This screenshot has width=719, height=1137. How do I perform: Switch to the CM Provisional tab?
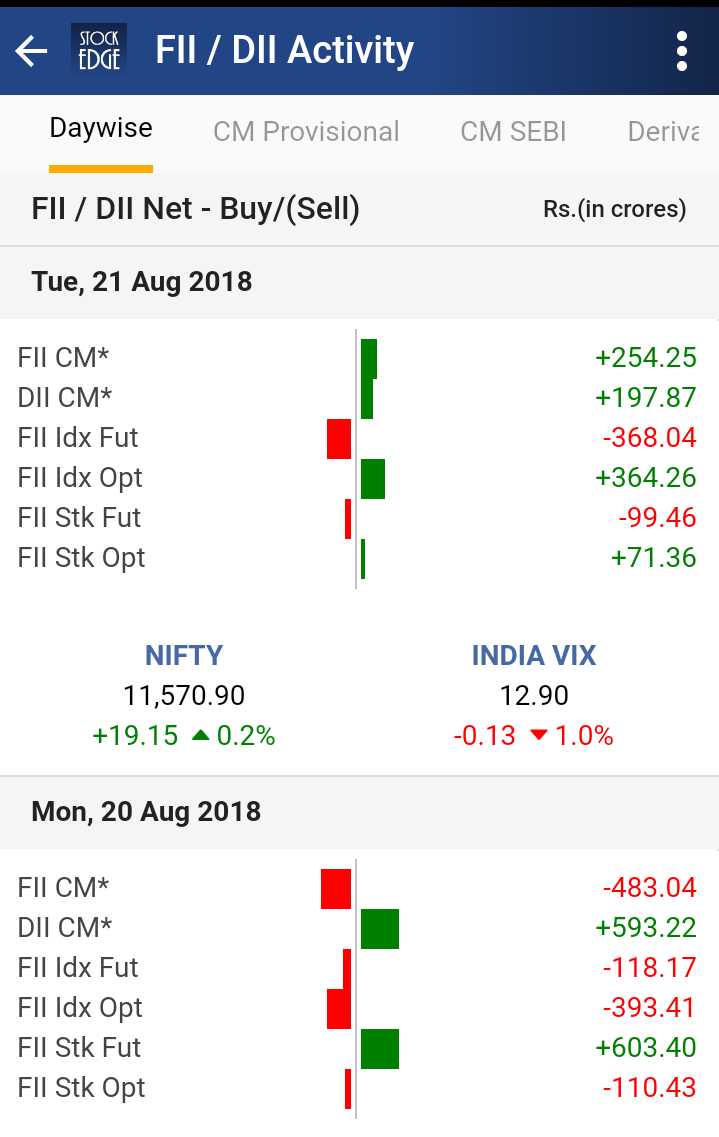click(306, 132)
